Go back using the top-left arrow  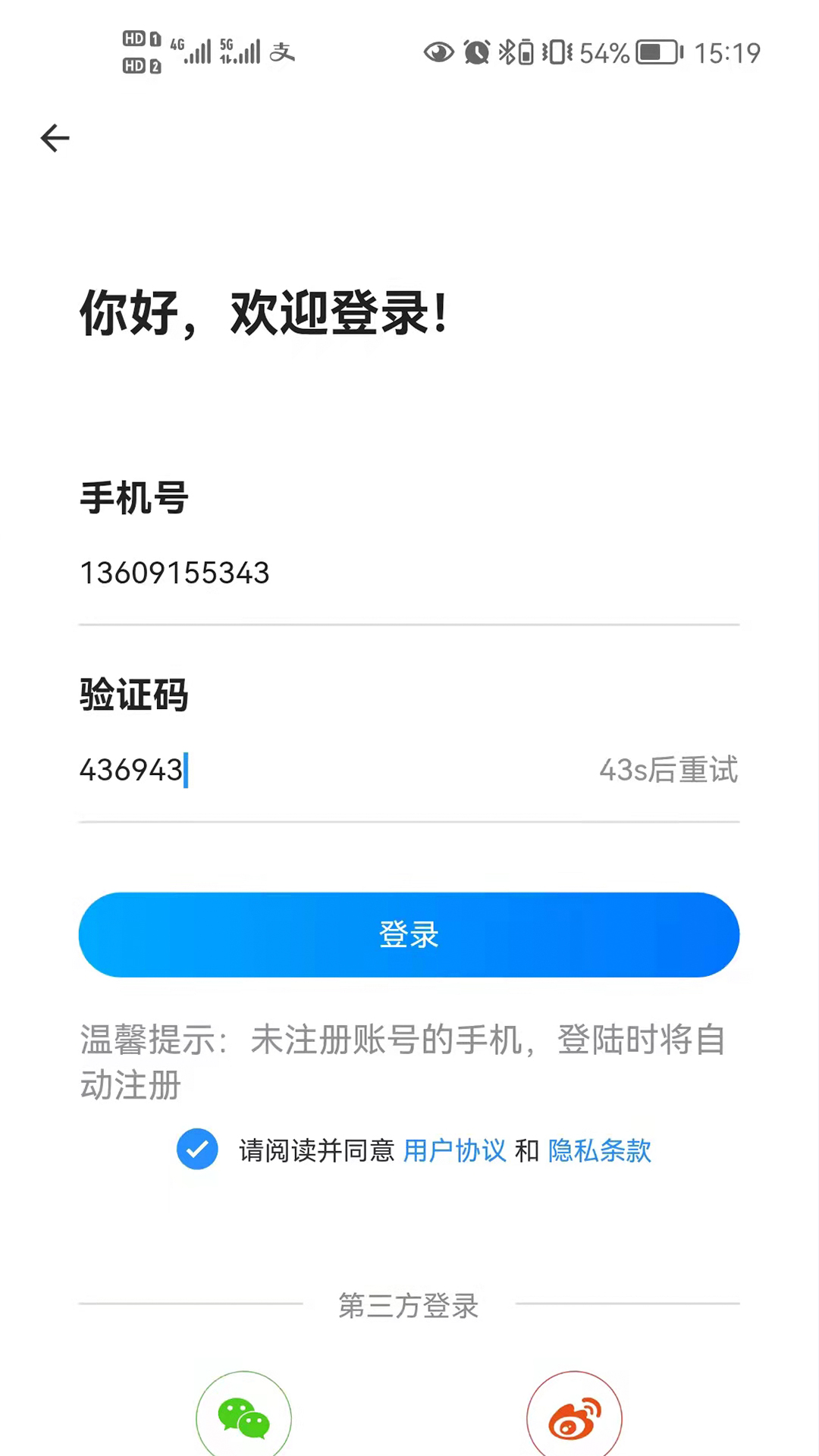55,138
